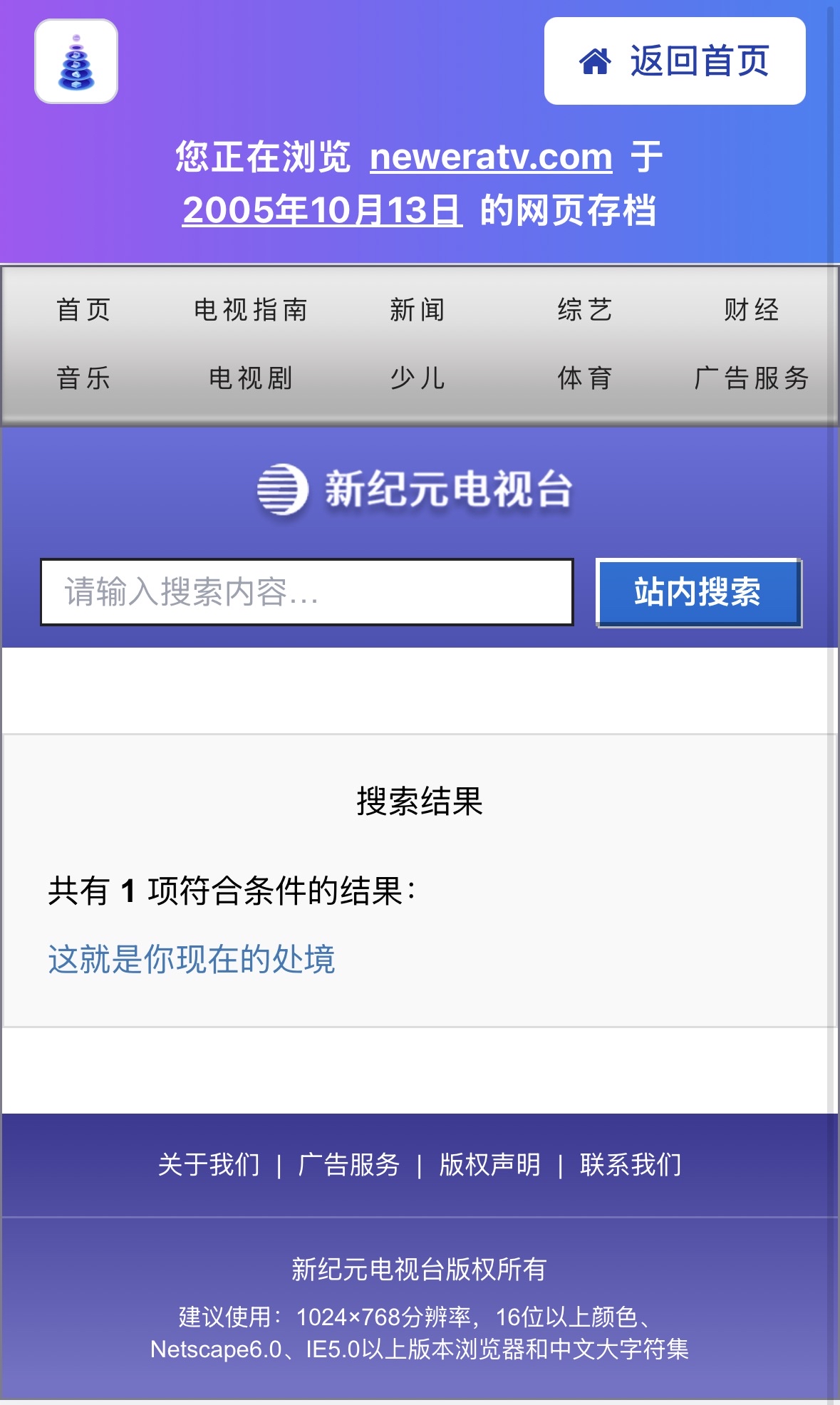The height and width of the screenshot is (1405, 840).
Task: Open the 电视指南 section
Action: [x=251, y=309]
